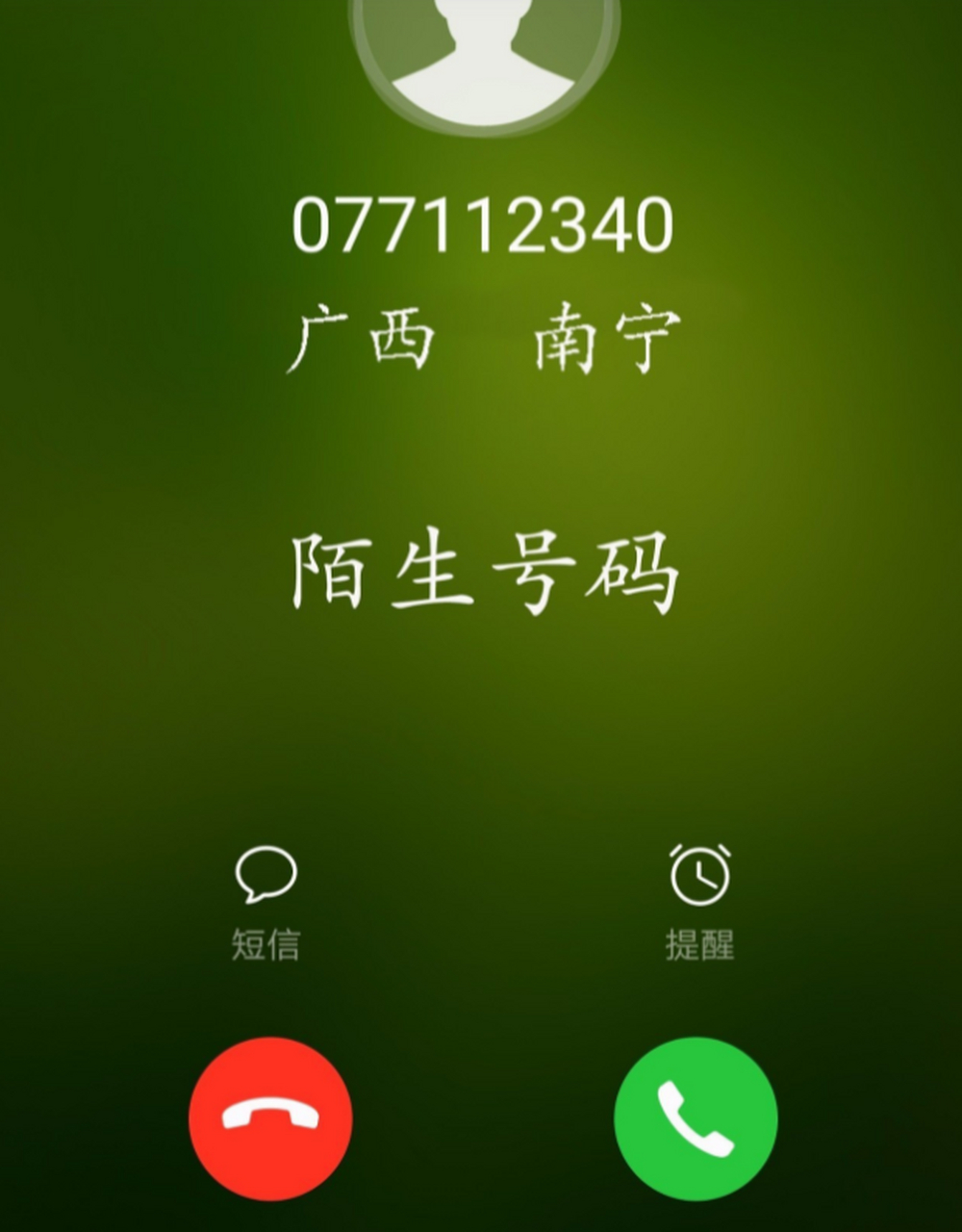Tap the 短信 text label
The image size is (962, 1232).
(x=266, y=944)
